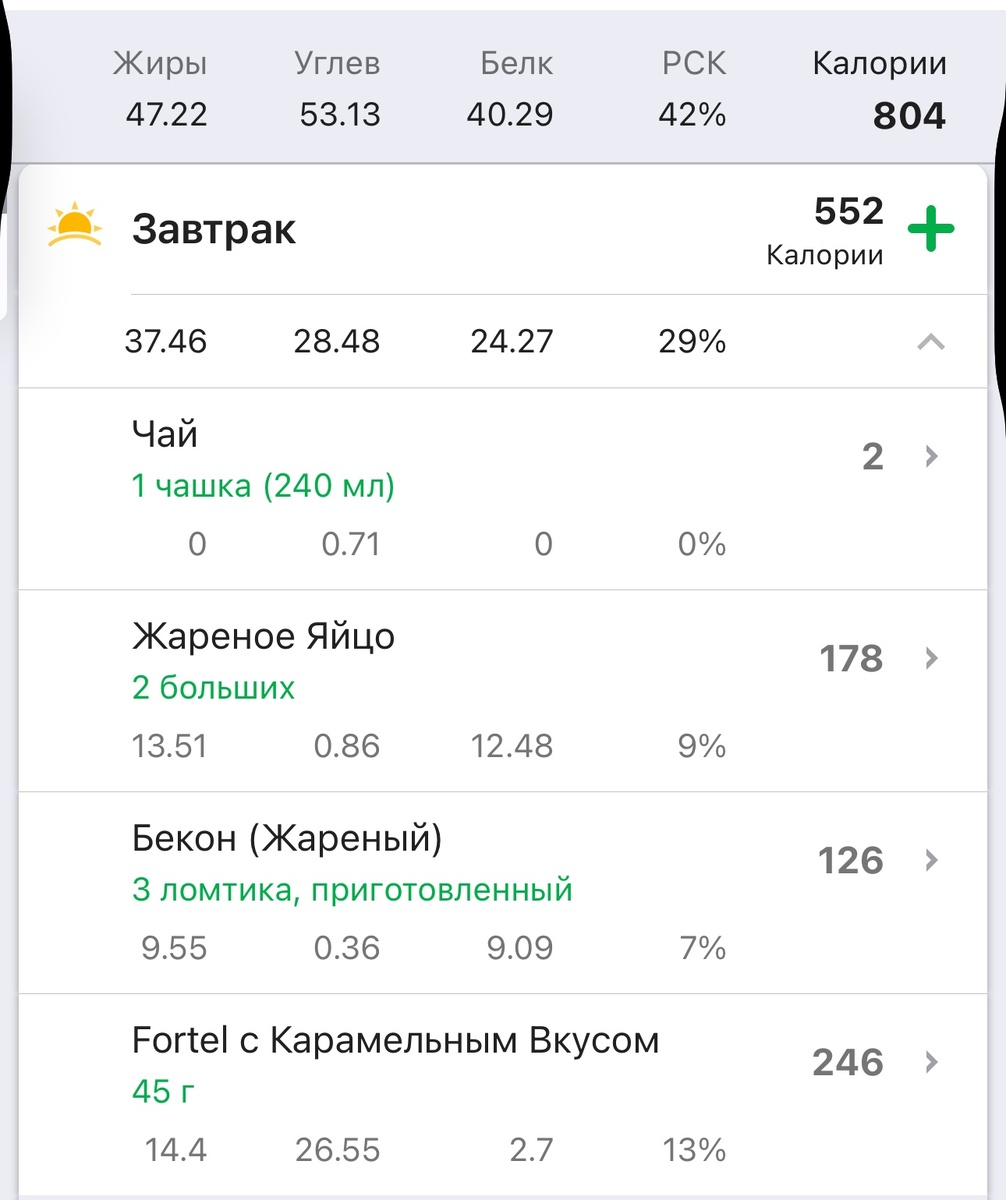Tap the serving size 3 ломтика, приготовленный
This screenshot has height=1200, width=1006.
[354, 888]
